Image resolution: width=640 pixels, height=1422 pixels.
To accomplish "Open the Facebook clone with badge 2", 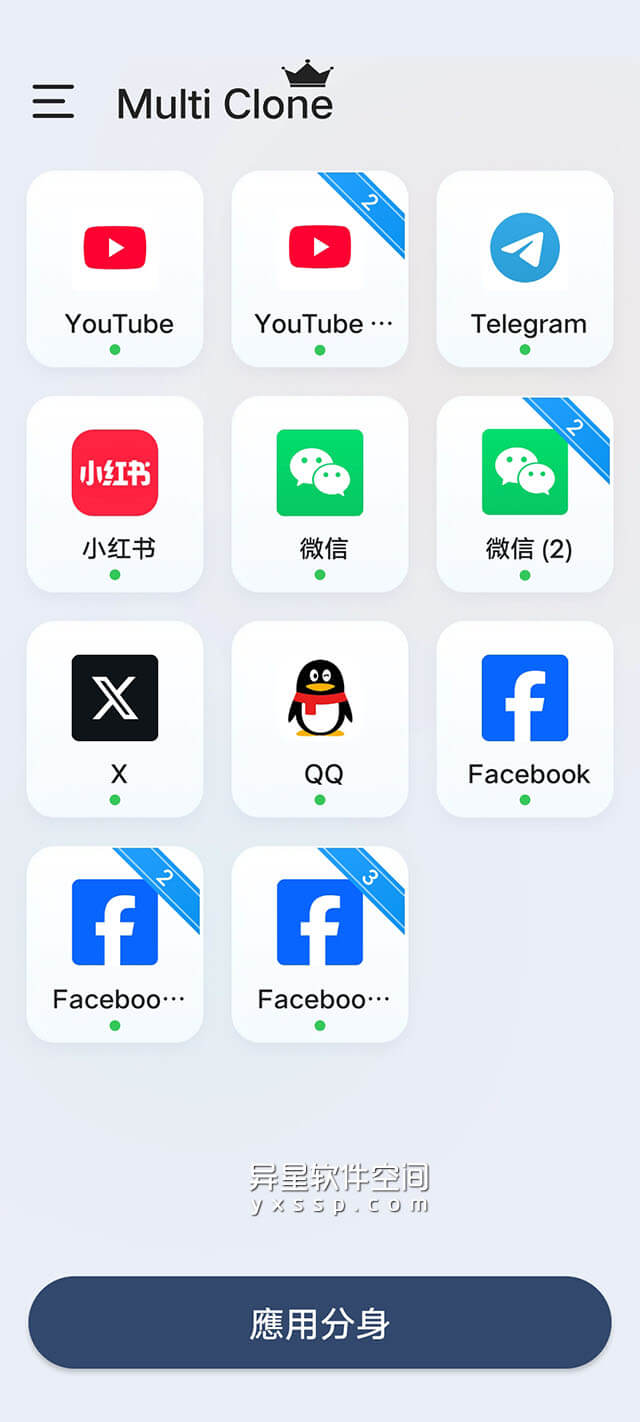I will (x=115, y=943).
